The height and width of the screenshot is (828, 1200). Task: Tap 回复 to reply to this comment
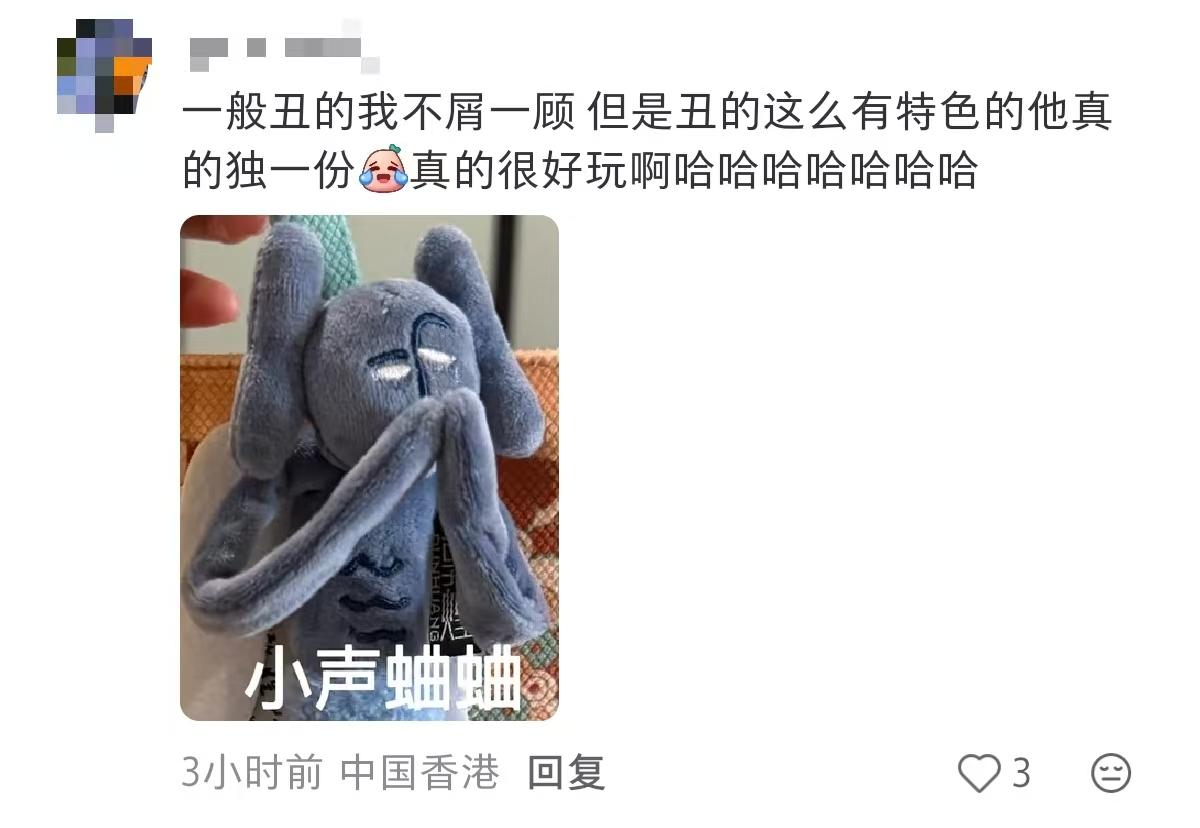pos(566,772)
